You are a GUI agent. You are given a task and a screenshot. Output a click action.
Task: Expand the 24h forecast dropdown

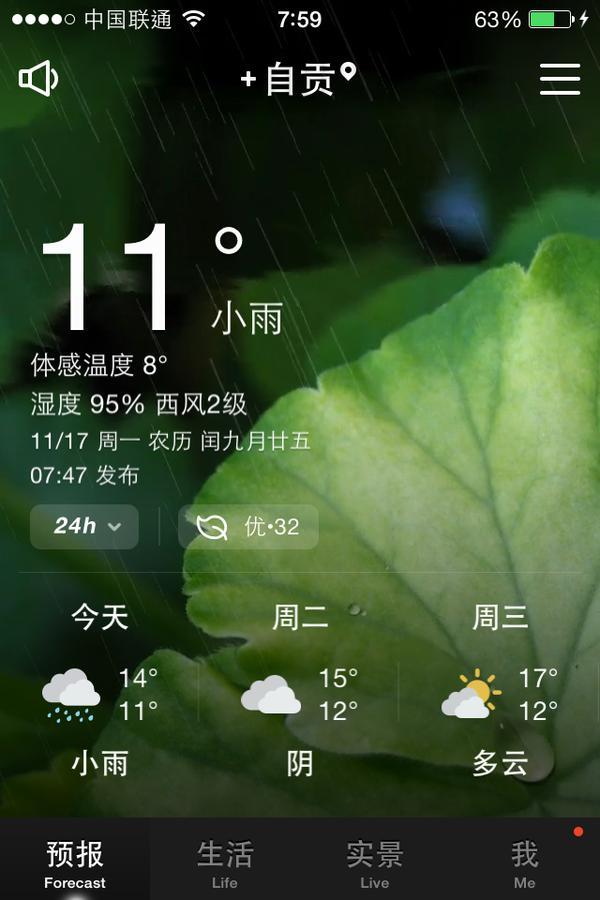[83, 527]
